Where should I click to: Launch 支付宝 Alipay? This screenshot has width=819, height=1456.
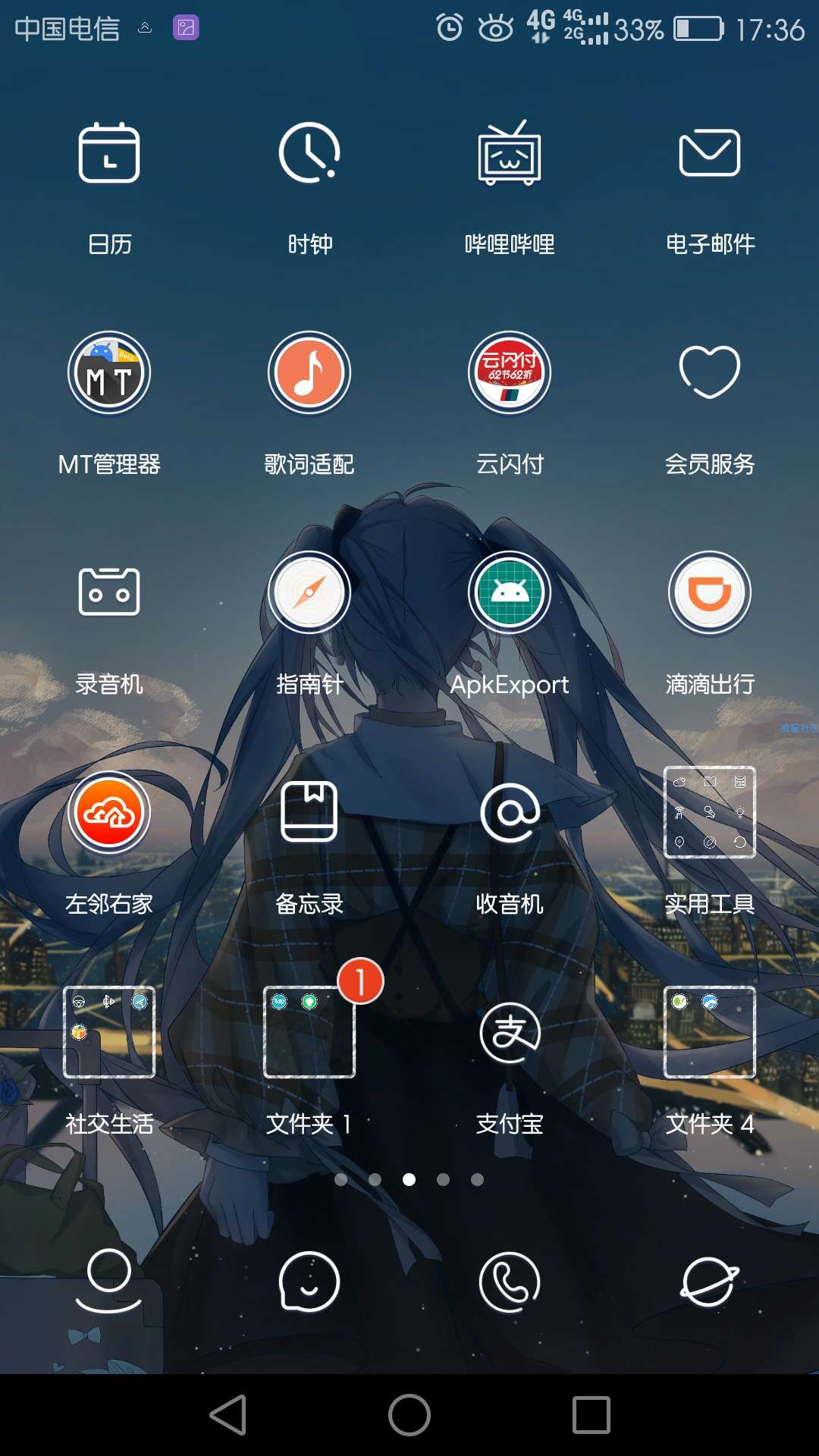(x=510, y=1033)
